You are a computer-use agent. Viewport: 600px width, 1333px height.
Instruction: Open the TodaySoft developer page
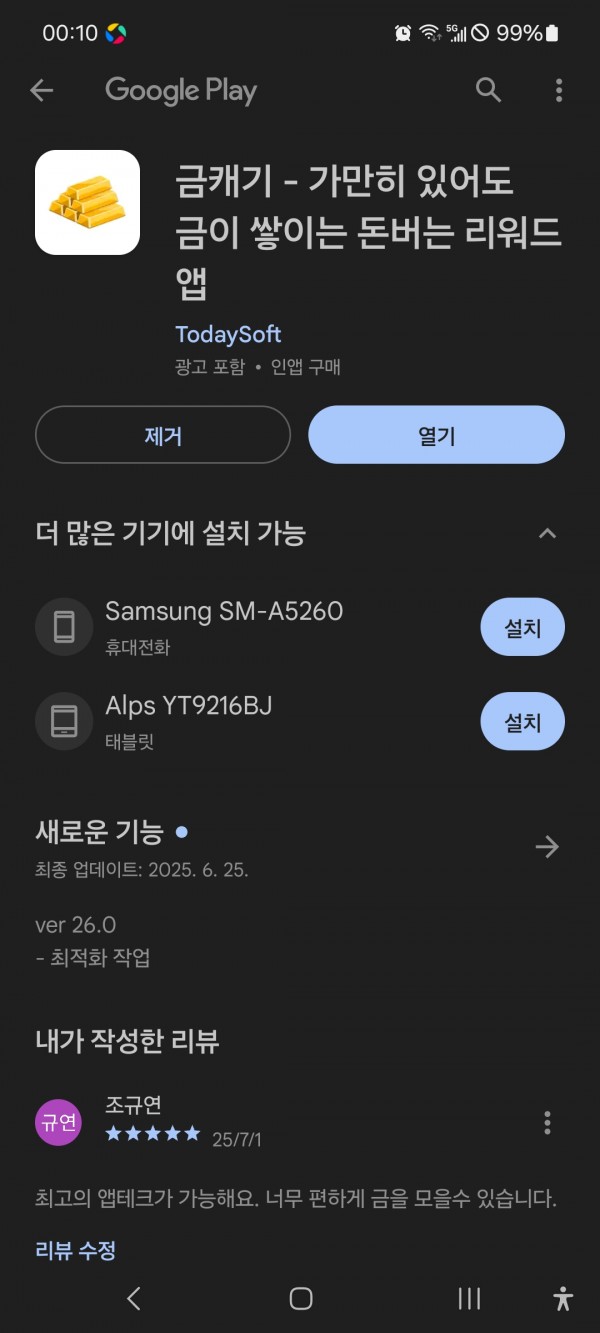point(228,334)
